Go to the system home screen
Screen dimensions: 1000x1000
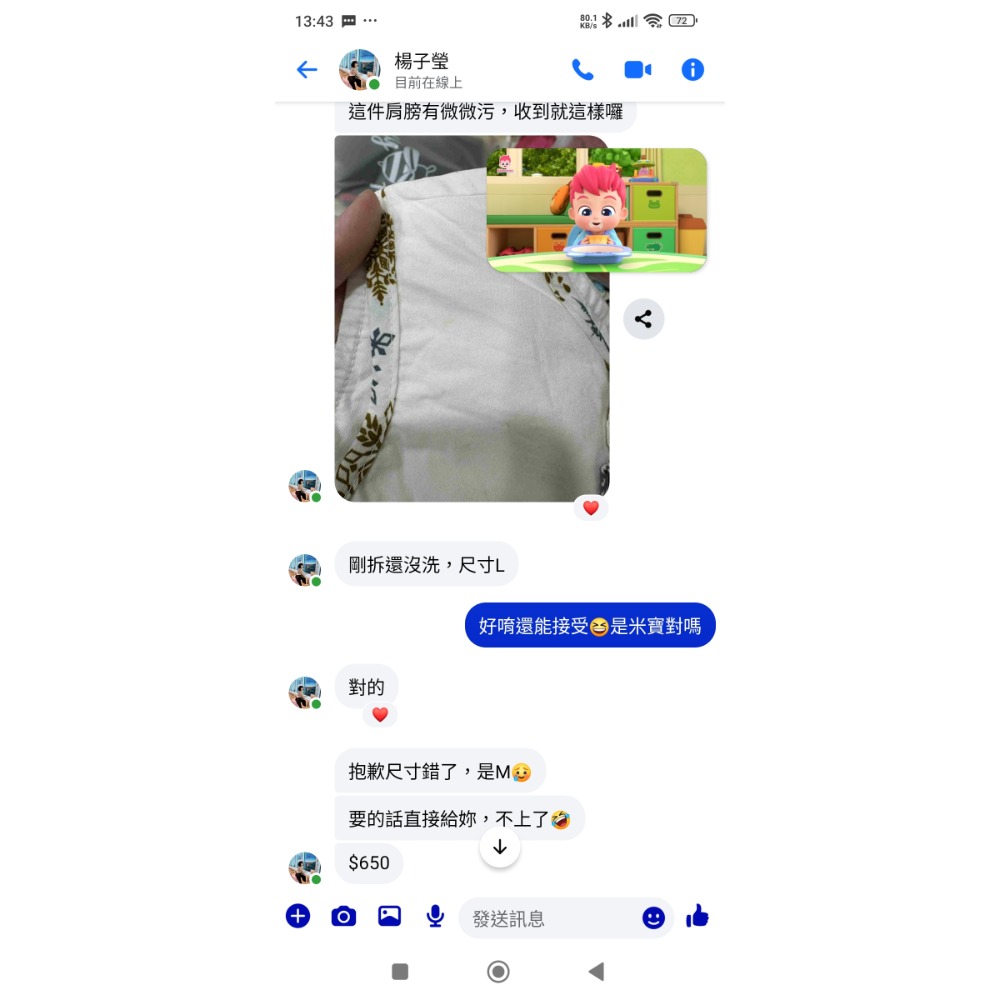tap(498, 971)
